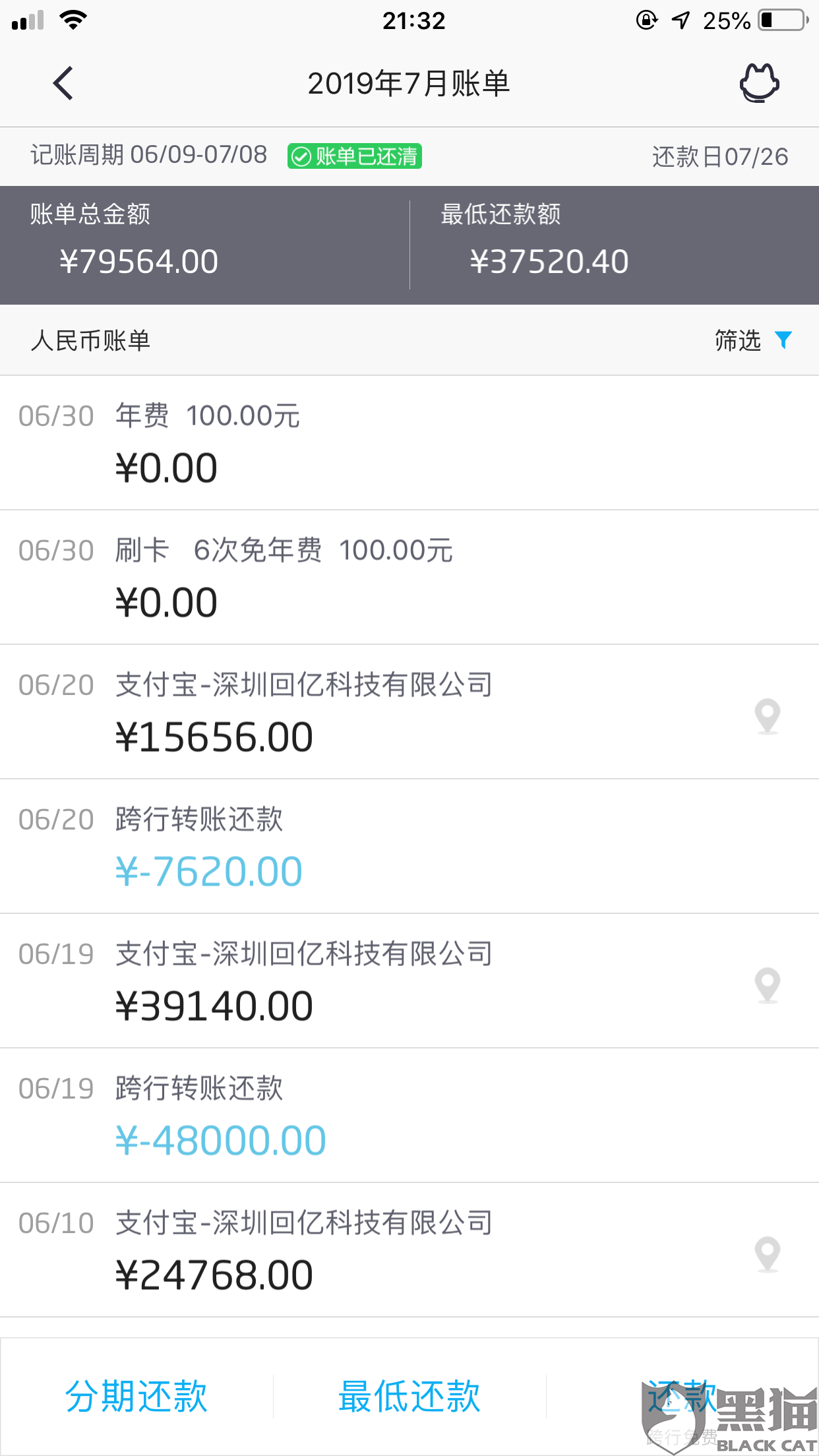Viewport: 819px width, 1456px height.
Task: Tap location pin for ¥24768.00 transaction
Action: pyautogui.click(x=767, y=1254)
